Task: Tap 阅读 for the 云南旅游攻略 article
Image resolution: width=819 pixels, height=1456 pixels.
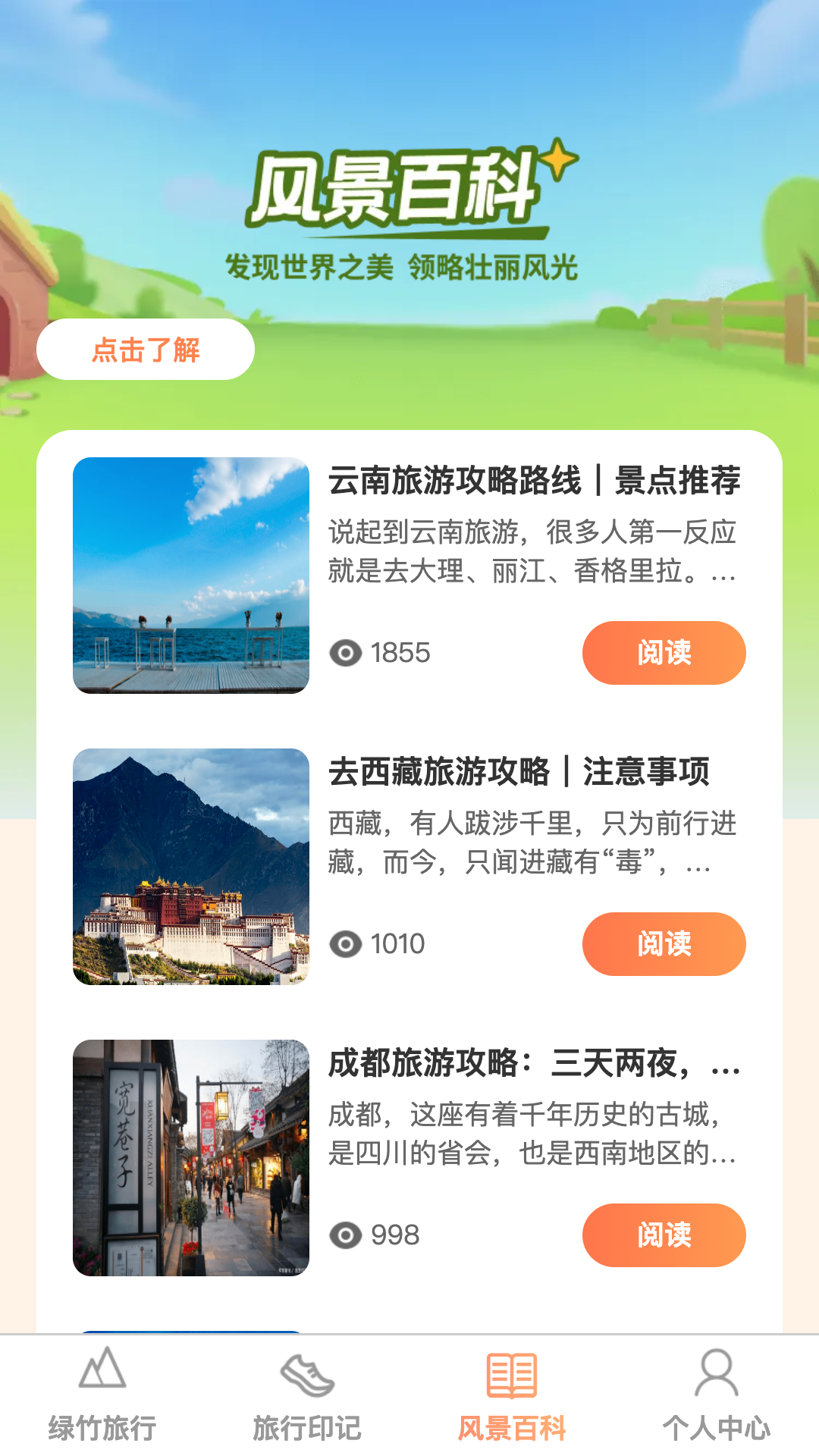Action: click(664, 653)
